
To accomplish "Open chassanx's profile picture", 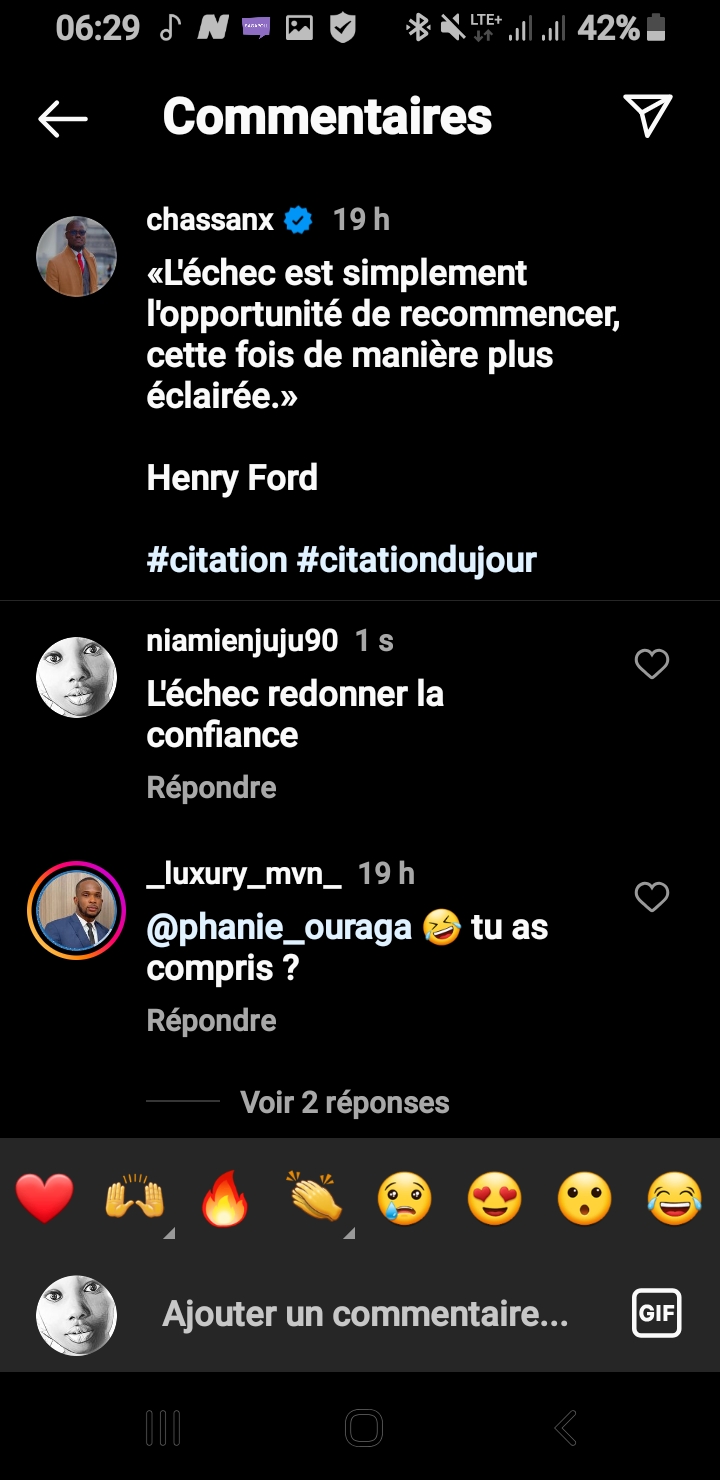I will pos(76,257).
